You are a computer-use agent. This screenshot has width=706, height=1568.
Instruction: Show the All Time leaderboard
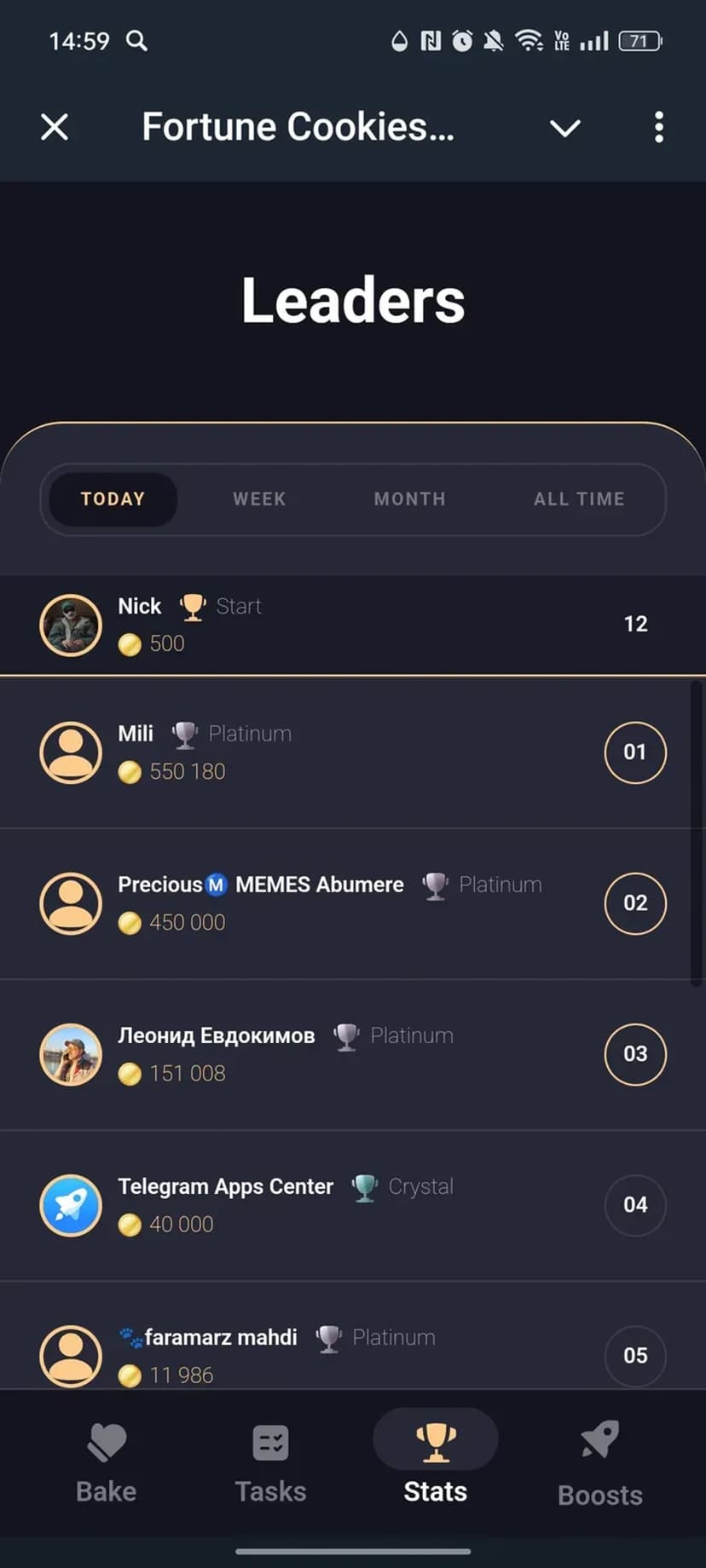coord(579,499)
